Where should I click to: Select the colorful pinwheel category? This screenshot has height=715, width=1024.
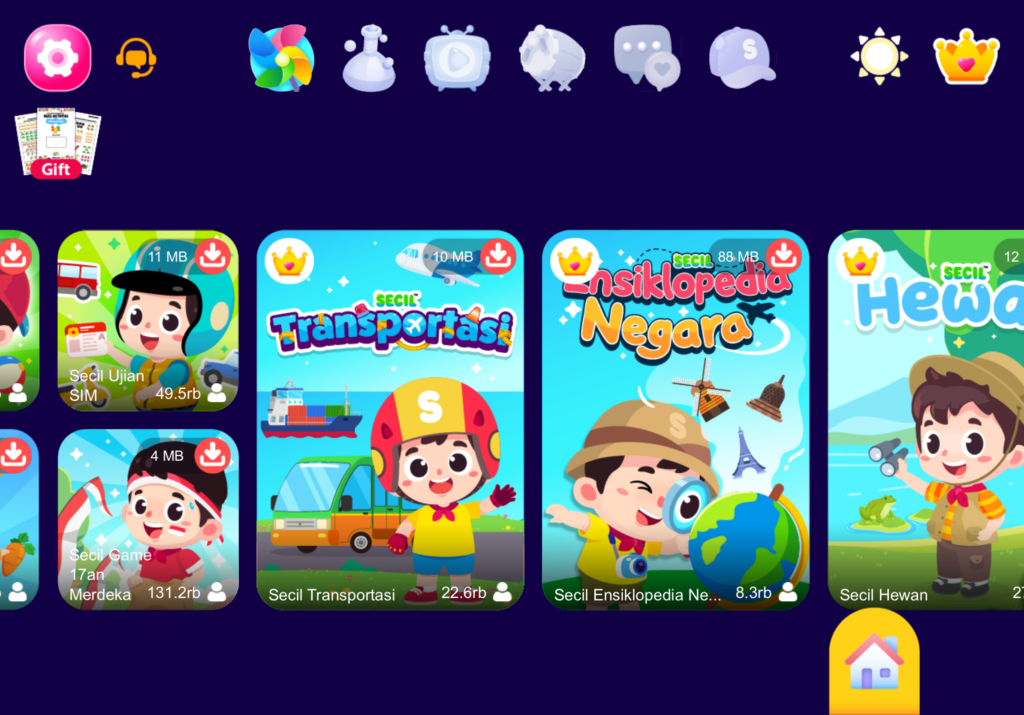pyautogui.click(x=282, y=58)
